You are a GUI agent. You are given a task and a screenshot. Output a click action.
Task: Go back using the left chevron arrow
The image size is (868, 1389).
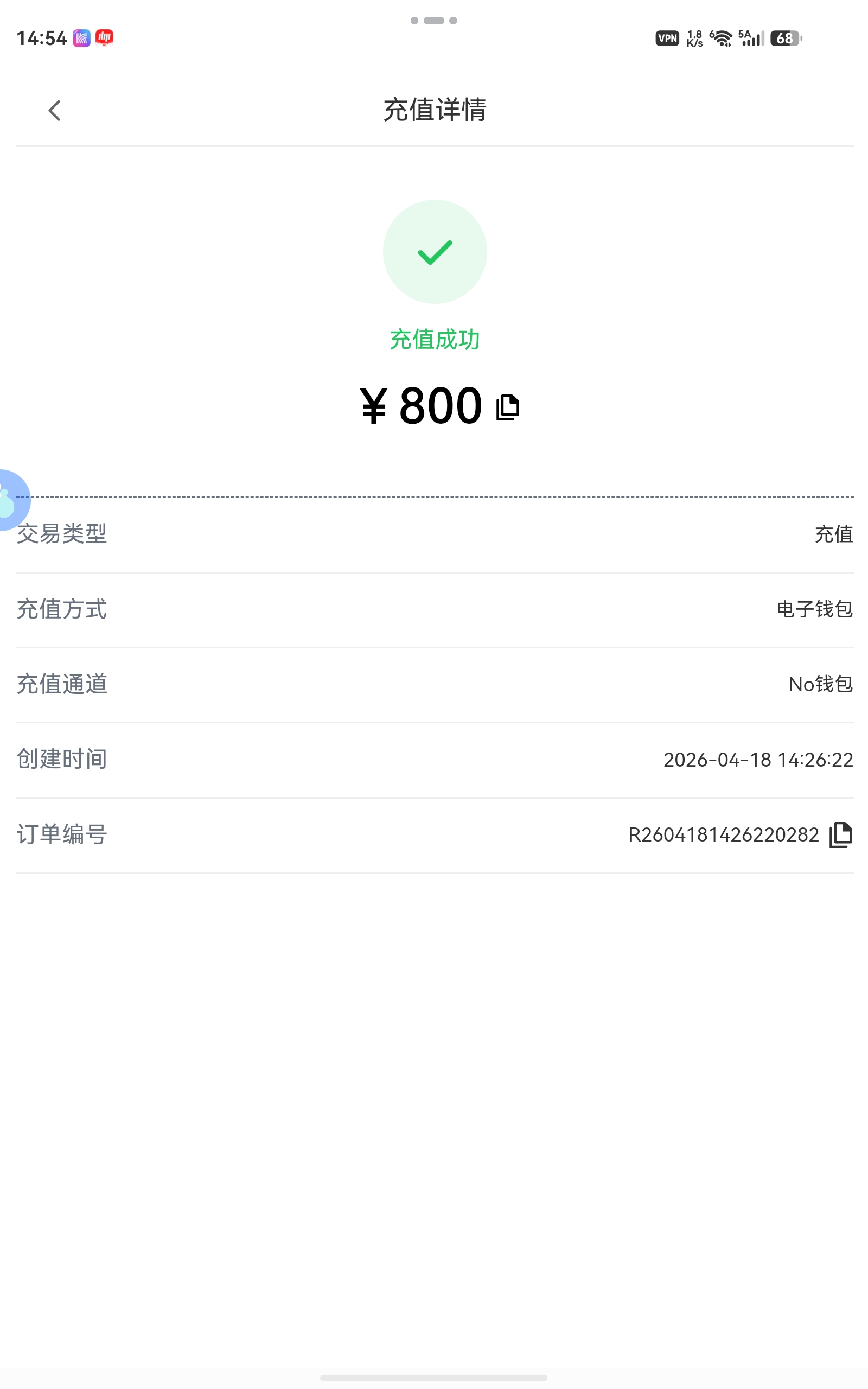55,110
